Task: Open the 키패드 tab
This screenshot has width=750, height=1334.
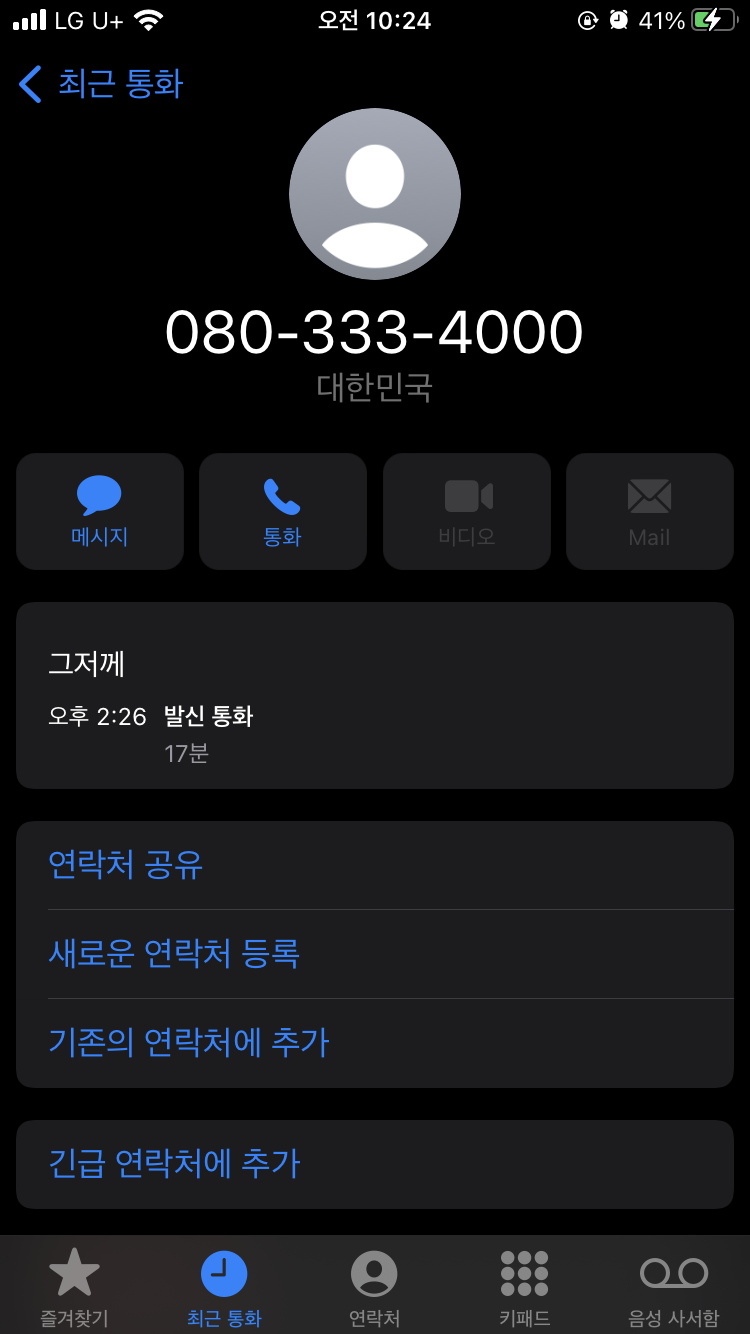Action: (524, 1288)
